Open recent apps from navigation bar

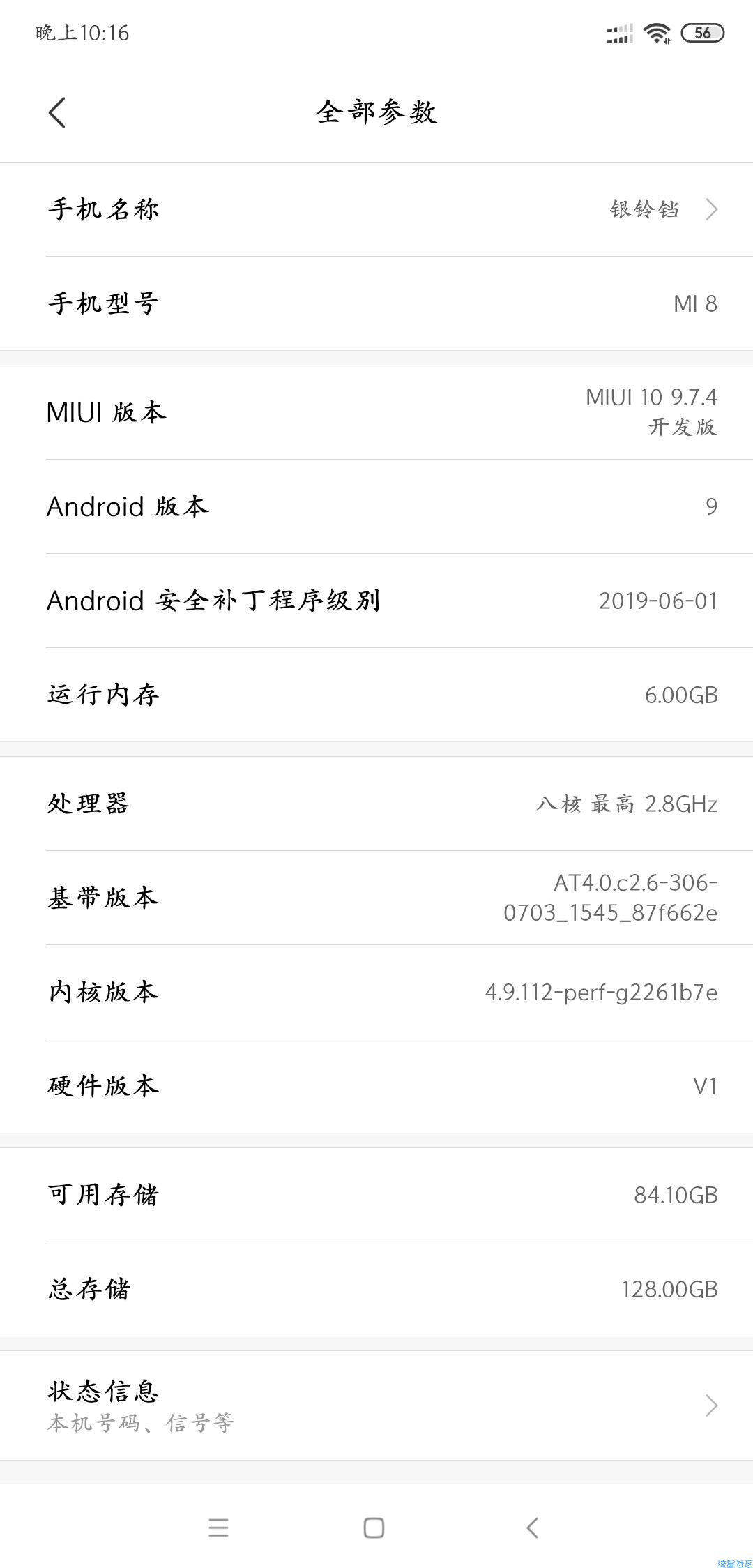218,1528
